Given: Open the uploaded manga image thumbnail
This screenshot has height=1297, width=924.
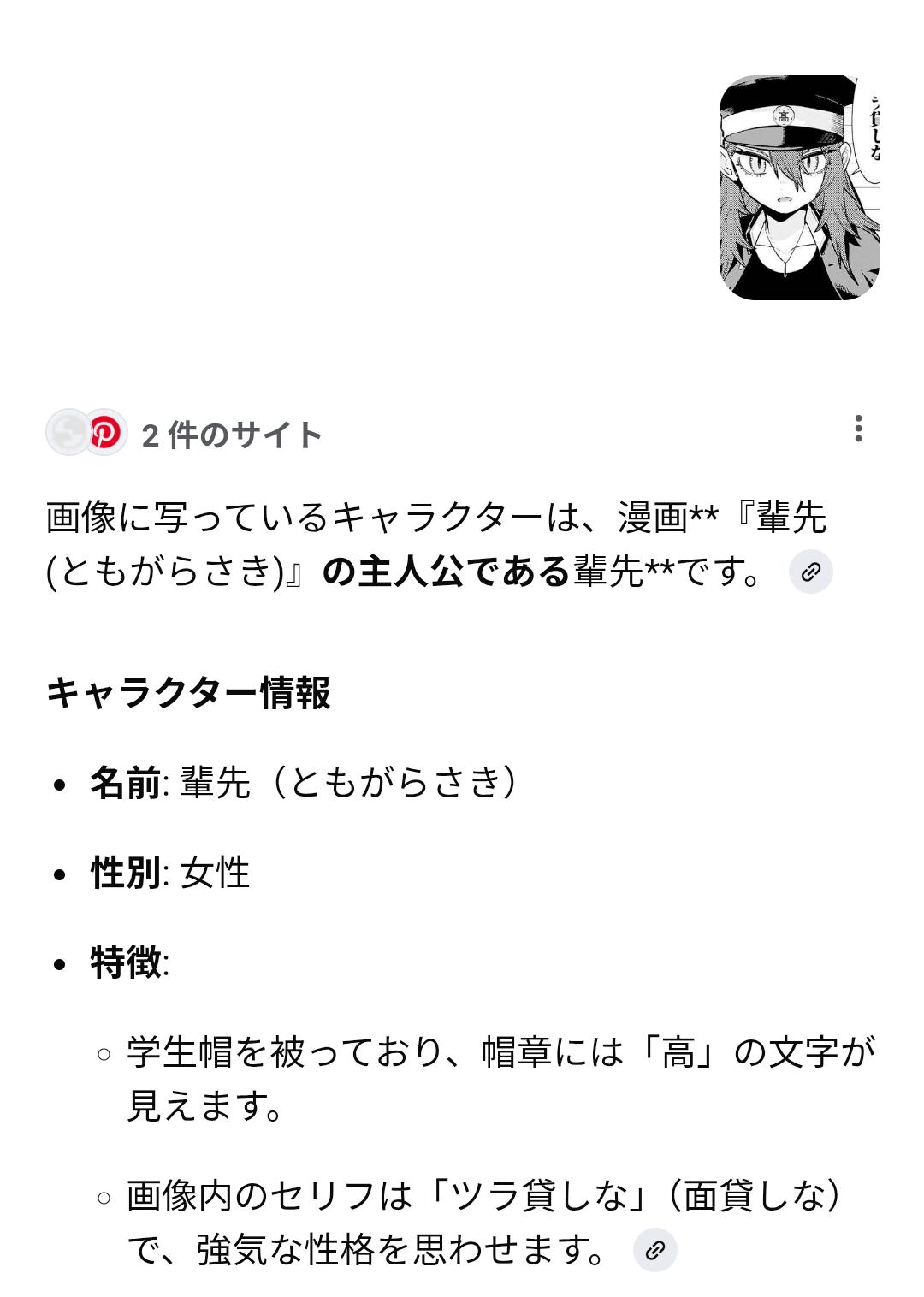Looking at the screenshot, I should pos(799,187).
